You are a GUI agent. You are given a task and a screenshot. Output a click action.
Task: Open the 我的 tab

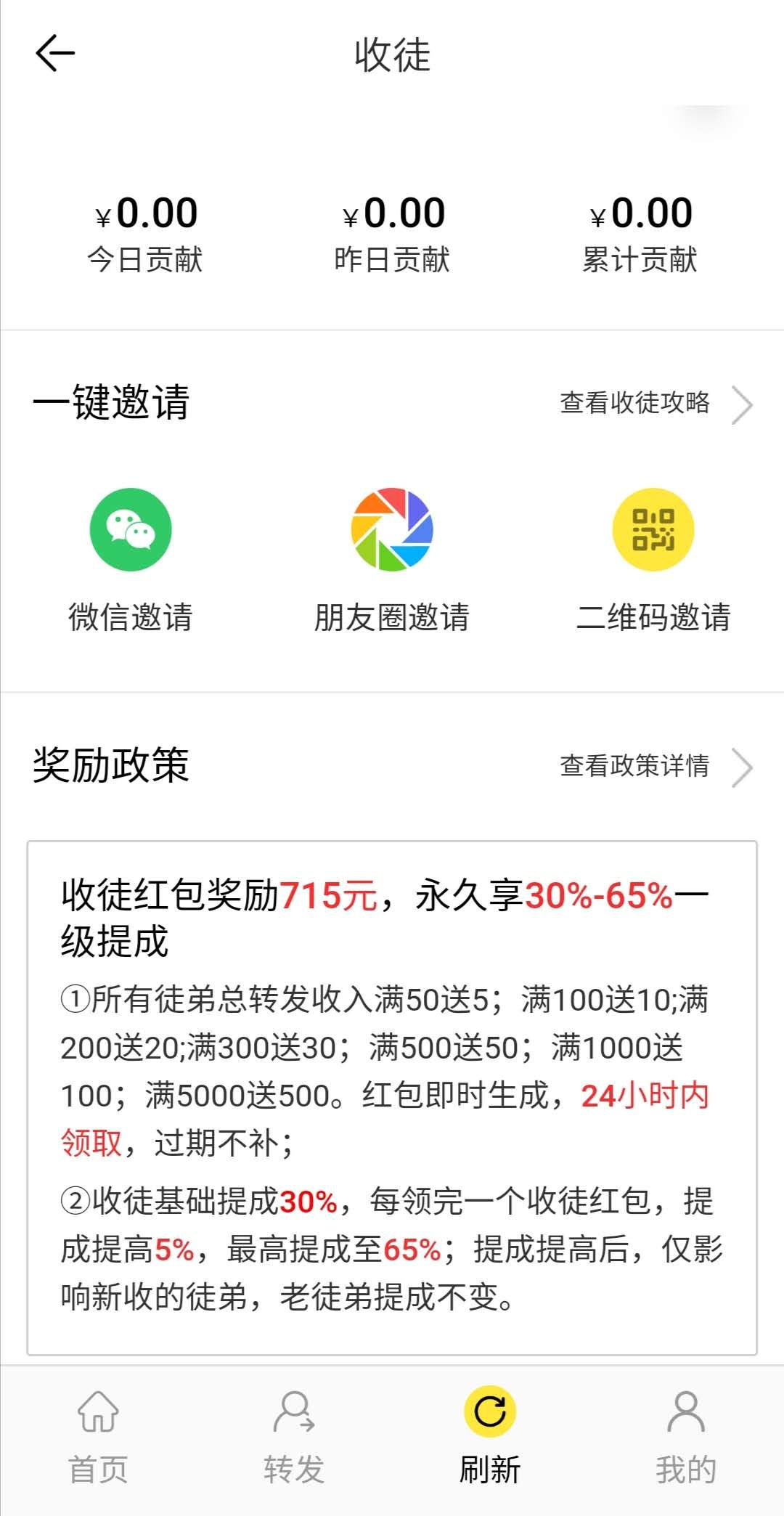click(686, 1438)
